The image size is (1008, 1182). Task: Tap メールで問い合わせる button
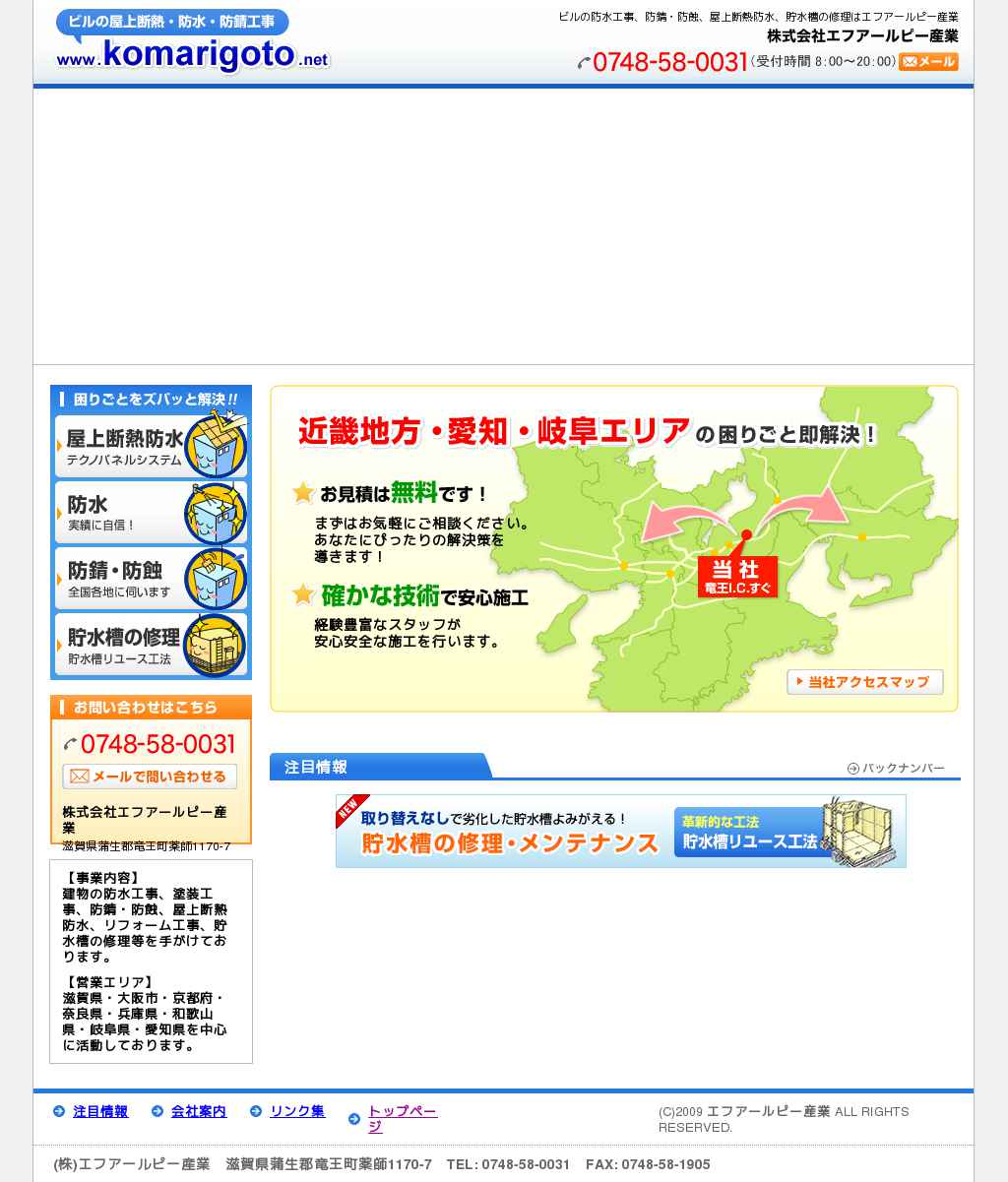150,777
